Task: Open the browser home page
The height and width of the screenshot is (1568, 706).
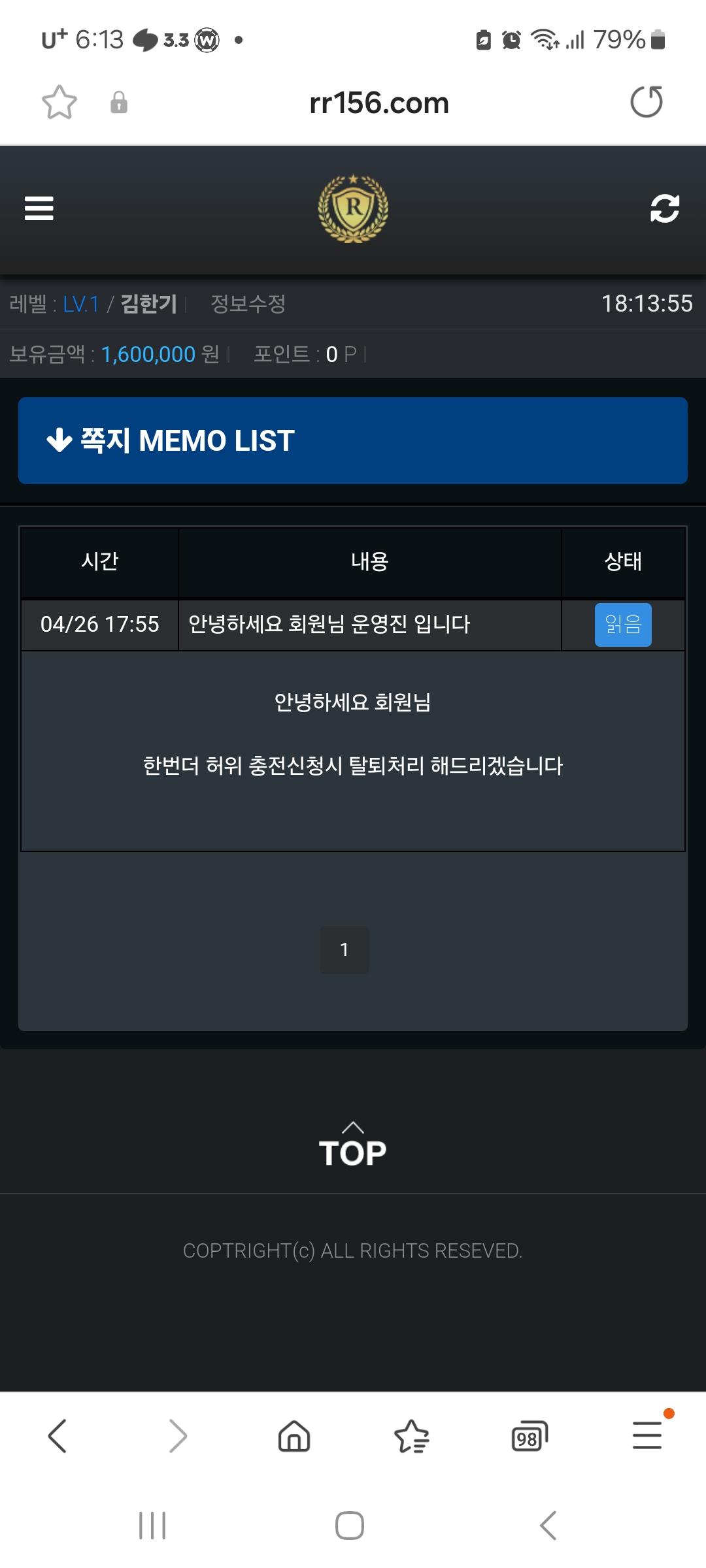Action: (294, 1436)
